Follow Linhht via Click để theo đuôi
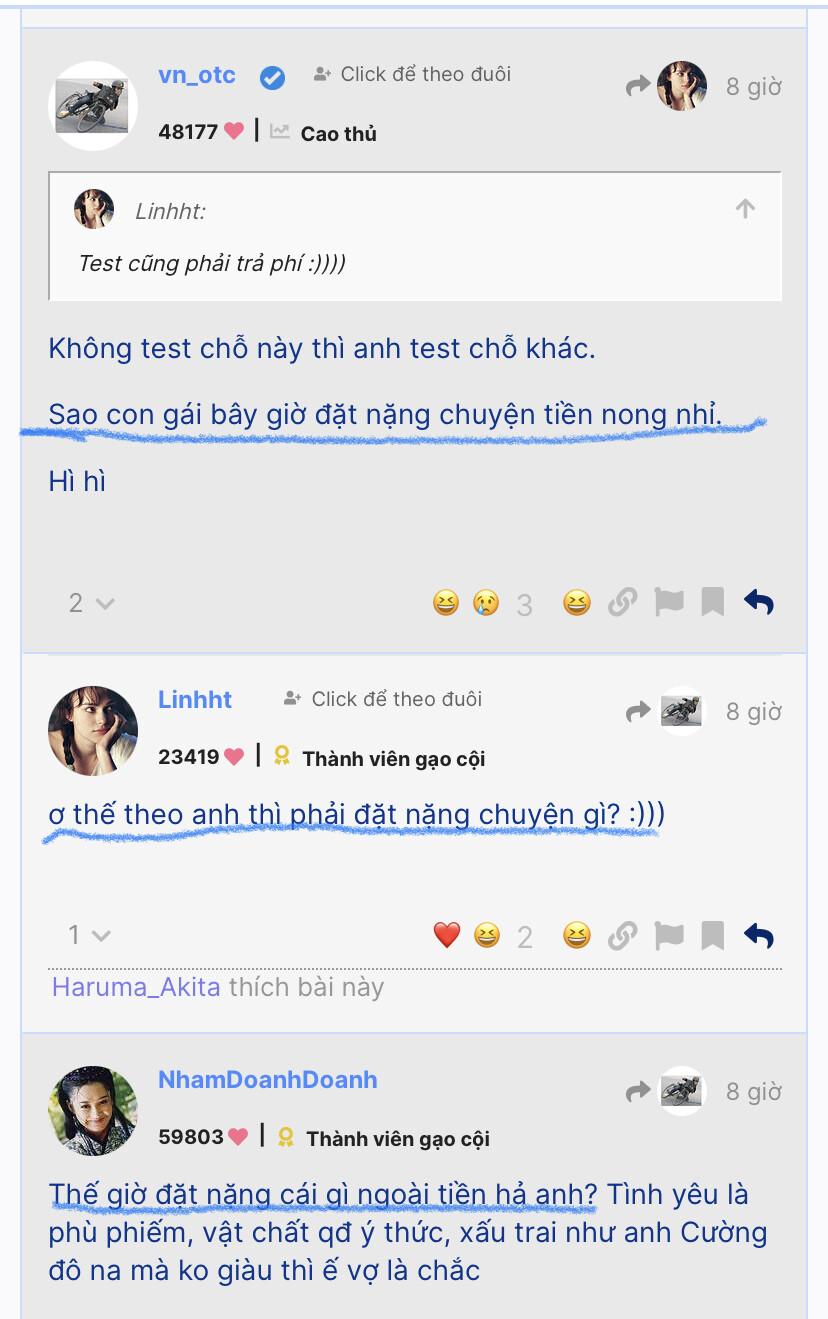Image resolution: width=828 pixels, height=1319 pixels. (383, 699)
